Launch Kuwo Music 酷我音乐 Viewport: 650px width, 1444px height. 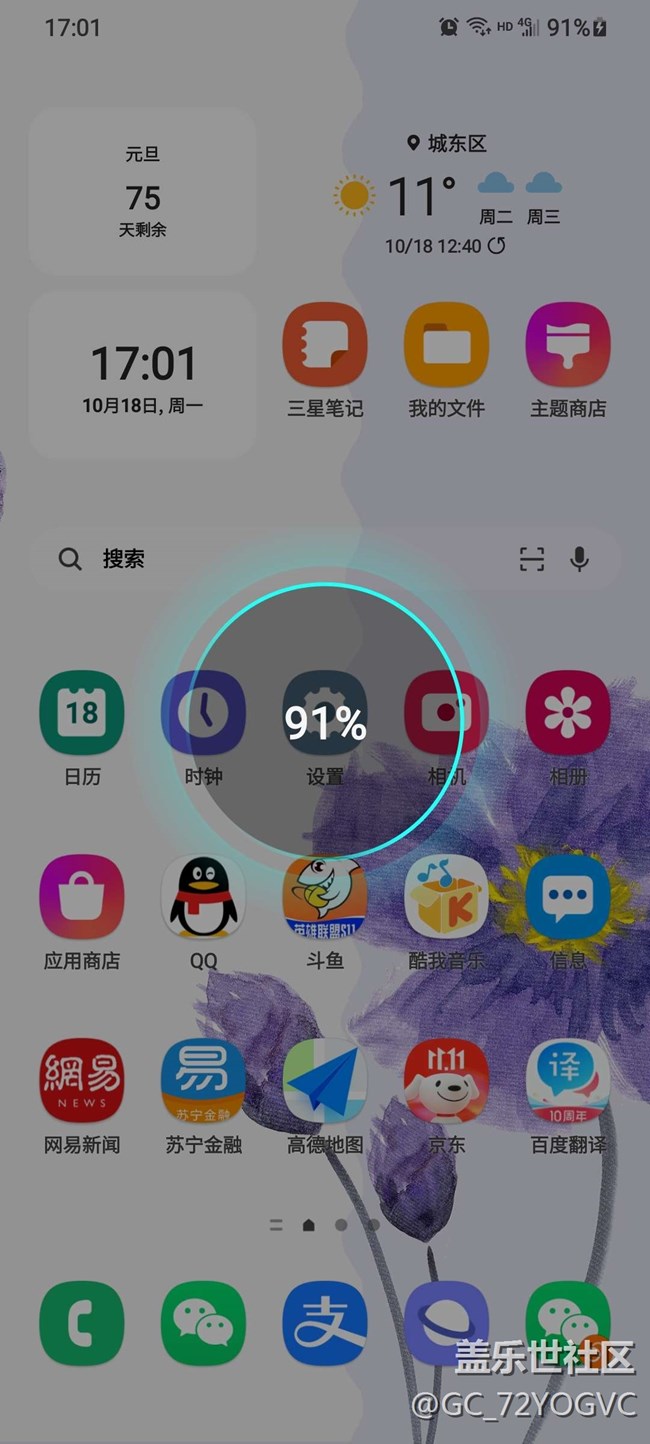[446, 897]
